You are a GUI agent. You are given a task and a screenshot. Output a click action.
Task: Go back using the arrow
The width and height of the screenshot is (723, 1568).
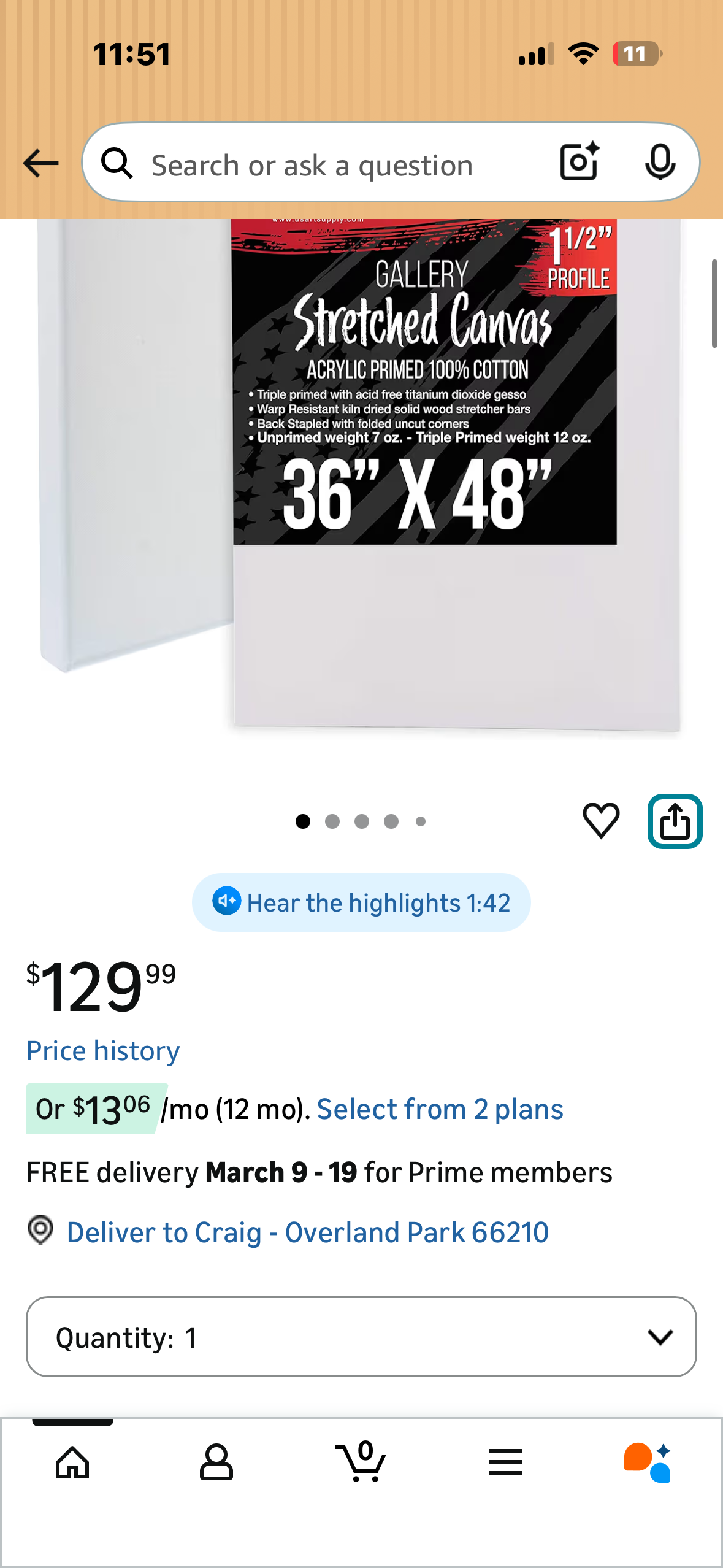click(40, 164)
